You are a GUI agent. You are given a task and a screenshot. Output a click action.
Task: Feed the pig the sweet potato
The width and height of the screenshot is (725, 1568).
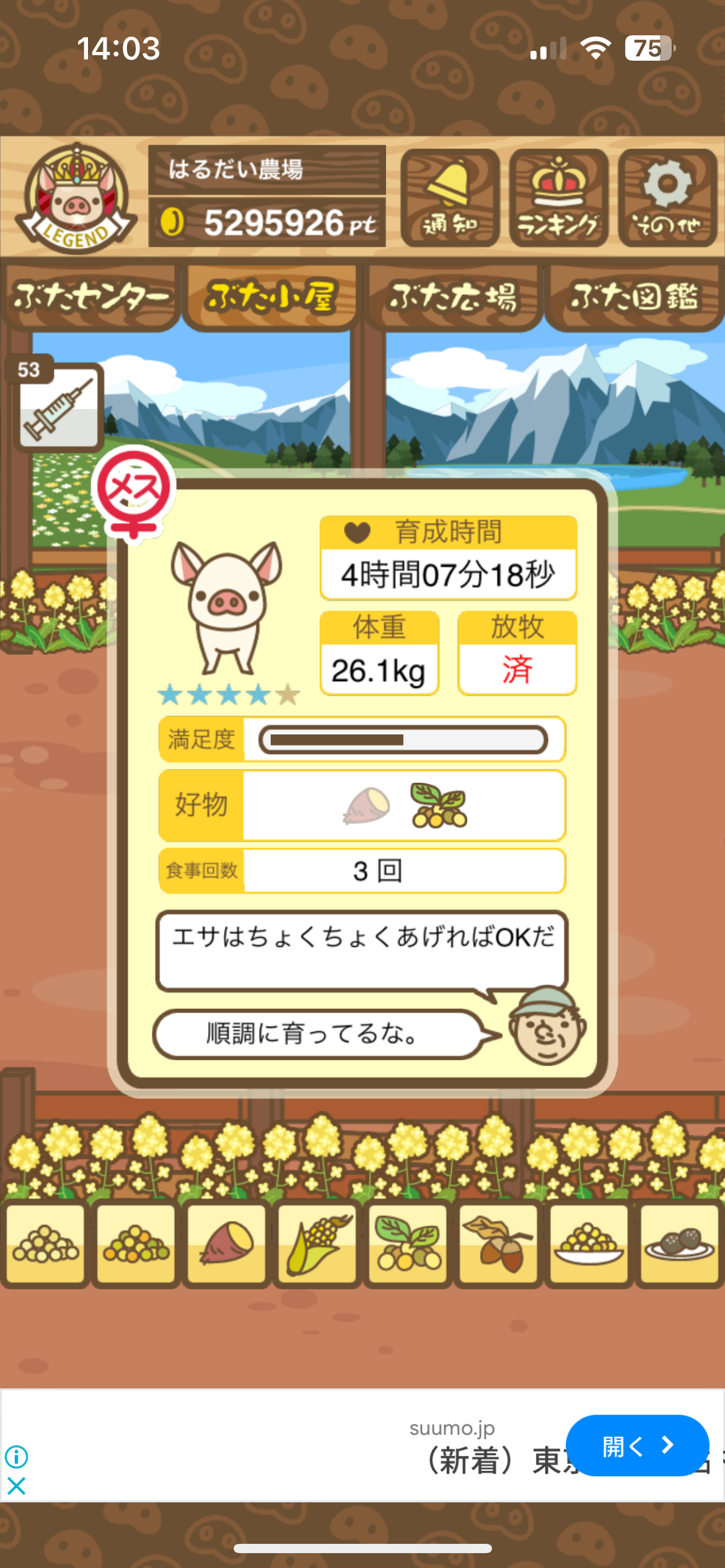[x=227, y=1243]
